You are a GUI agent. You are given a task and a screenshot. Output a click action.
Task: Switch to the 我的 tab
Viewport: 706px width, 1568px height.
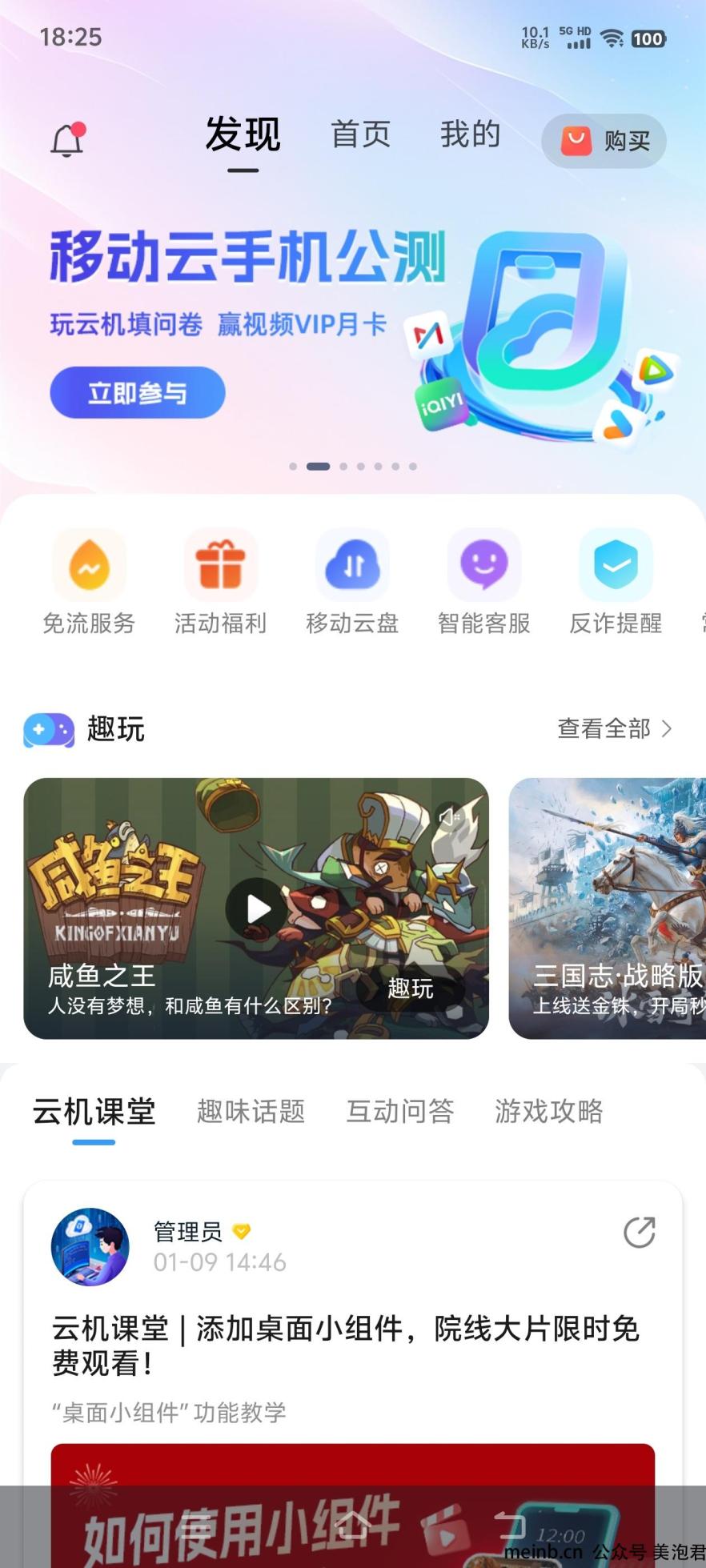coord(470,134)
